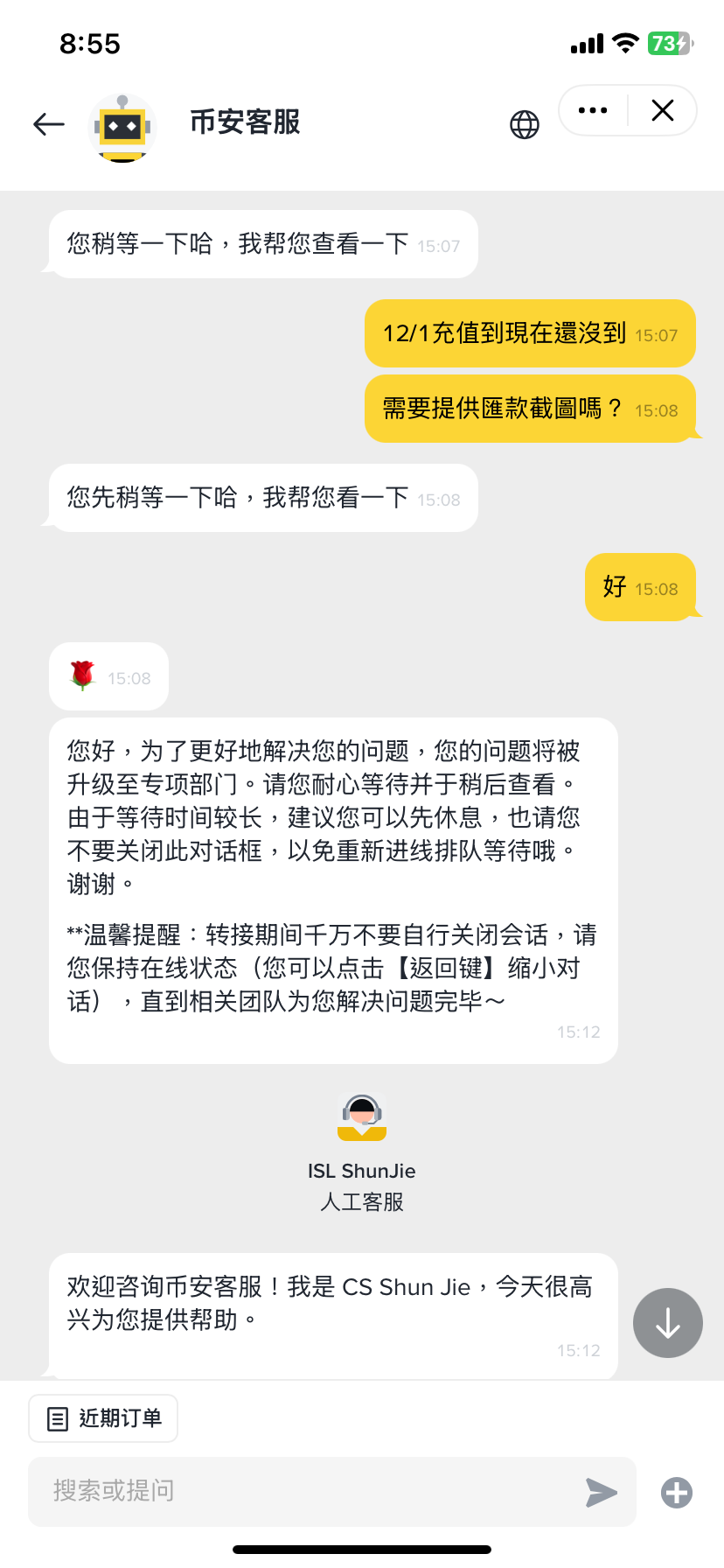Open 近期订单 recent orders
Screen dimensions: 724x1568
coord(103,1418)
